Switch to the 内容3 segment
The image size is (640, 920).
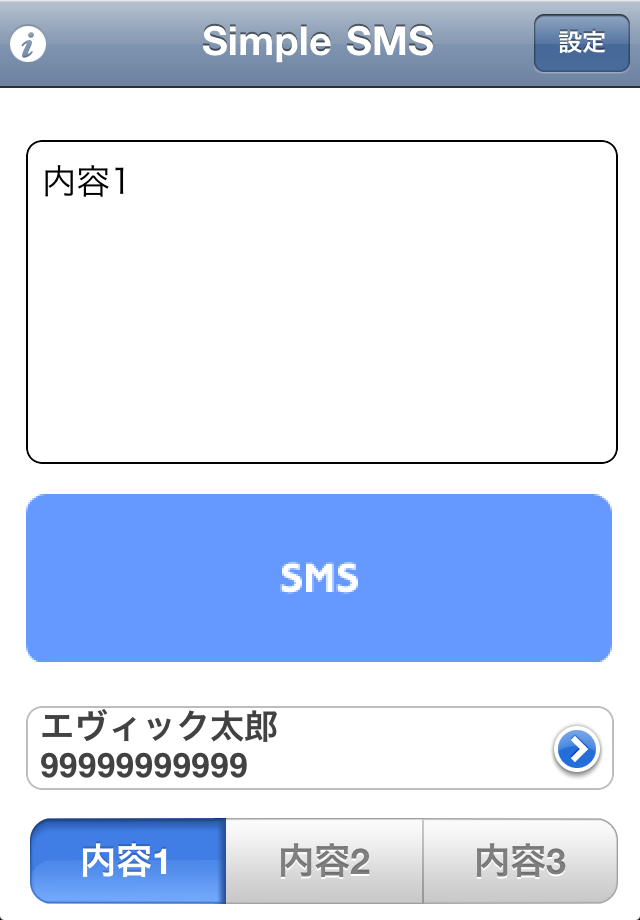pyautogui.click(x=520, y=861)
